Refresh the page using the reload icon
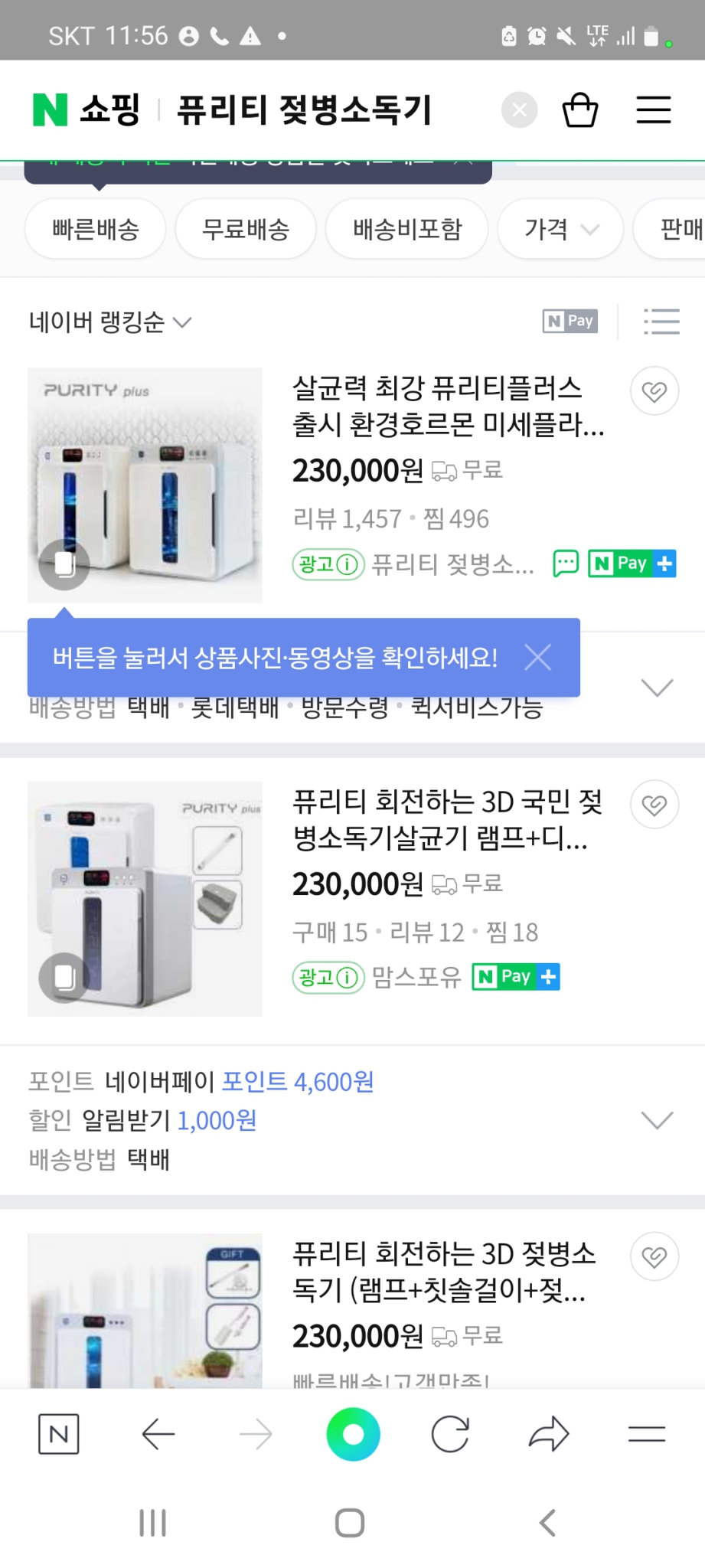Viewport: 705px width, 1568px height. coord(450,1433)
